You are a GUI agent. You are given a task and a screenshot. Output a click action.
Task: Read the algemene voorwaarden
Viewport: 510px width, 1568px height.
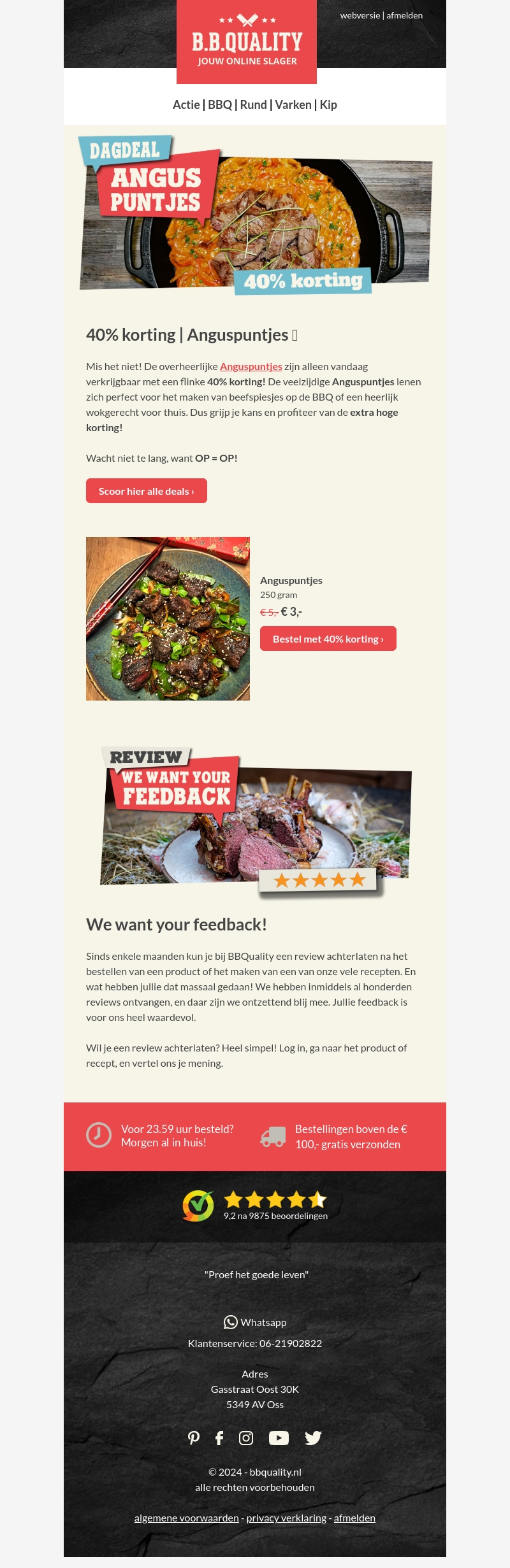pos(186,1518)
